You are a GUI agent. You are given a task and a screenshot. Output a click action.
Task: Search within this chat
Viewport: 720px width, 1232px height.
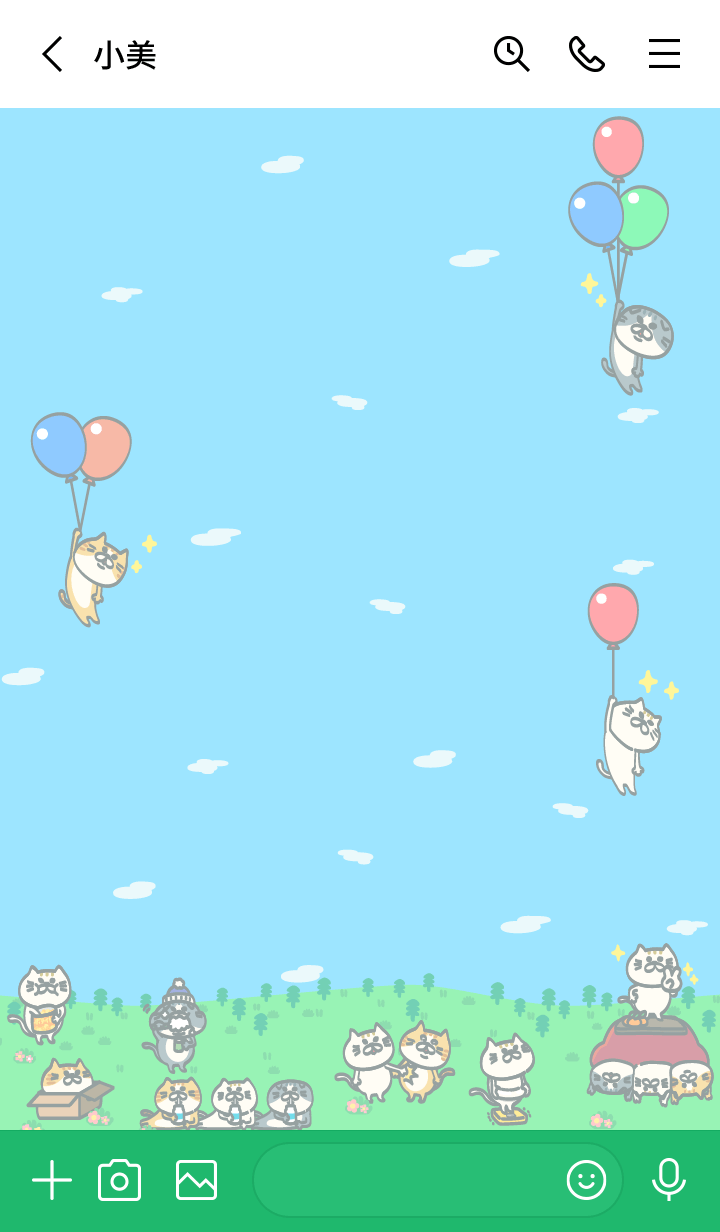[511, 54]
